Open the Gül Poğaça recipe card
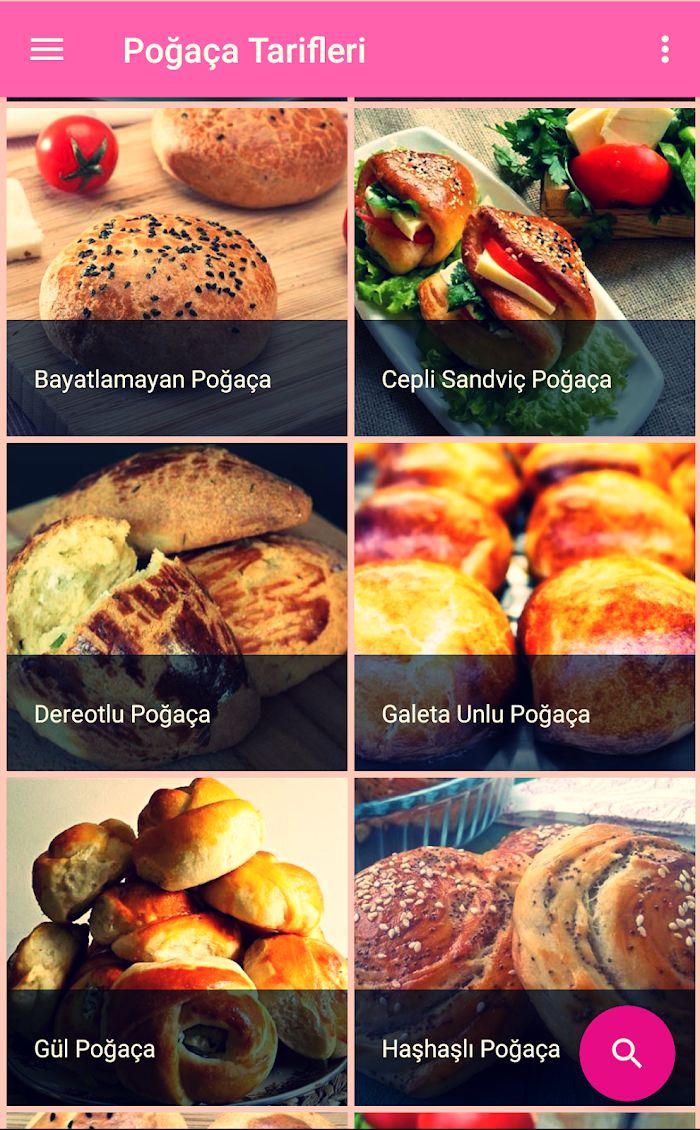 [177, 942]
